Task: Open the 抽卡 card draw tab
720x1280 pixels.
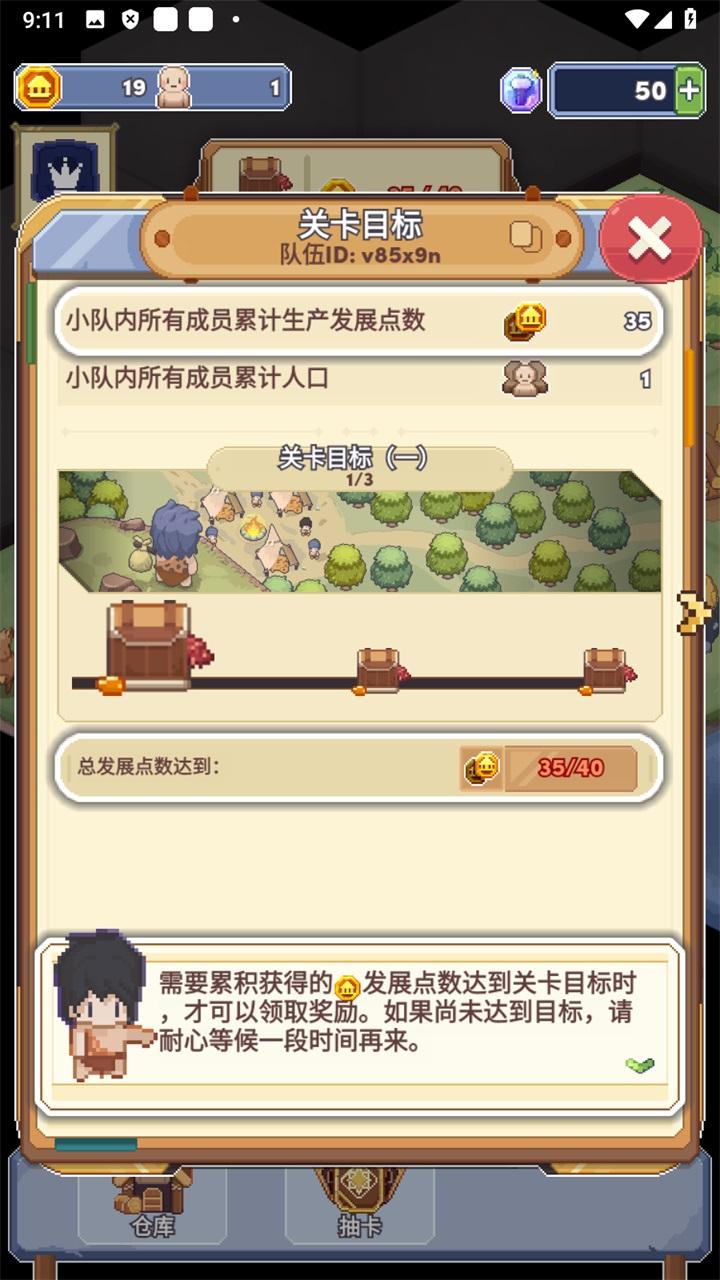Action: tap(359, 1206)
